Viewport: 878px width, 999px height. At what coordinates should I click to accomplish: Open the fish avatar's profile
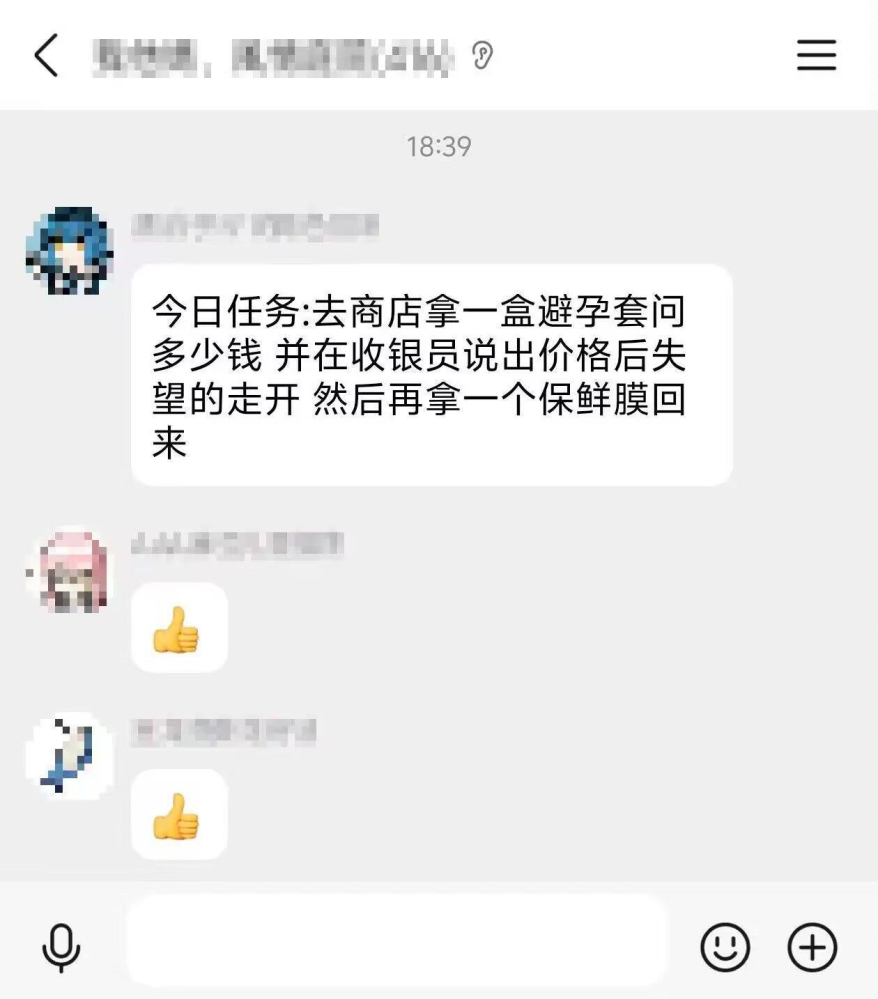coord(69,756)
